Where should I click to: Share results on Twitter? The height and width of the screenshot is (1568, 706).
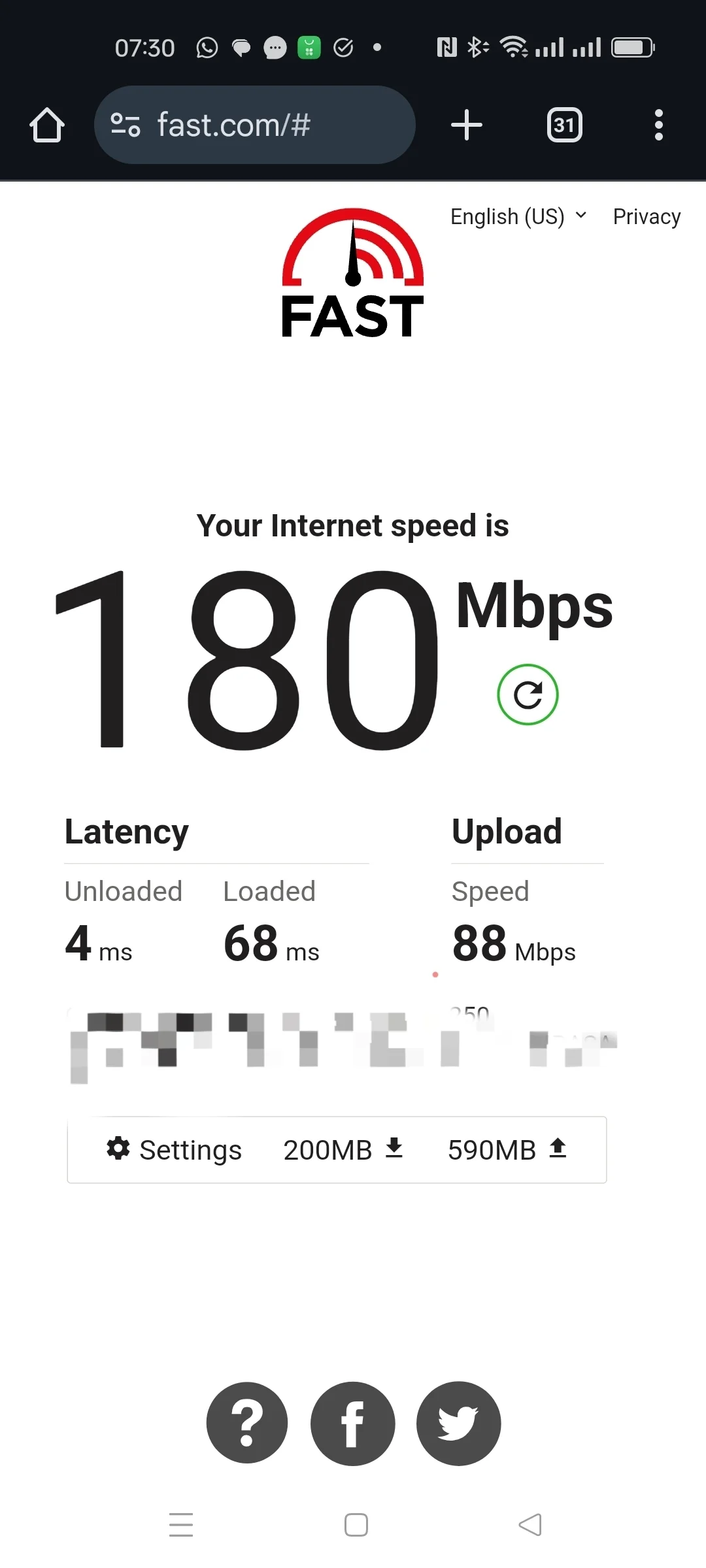tap(458, 1423)
